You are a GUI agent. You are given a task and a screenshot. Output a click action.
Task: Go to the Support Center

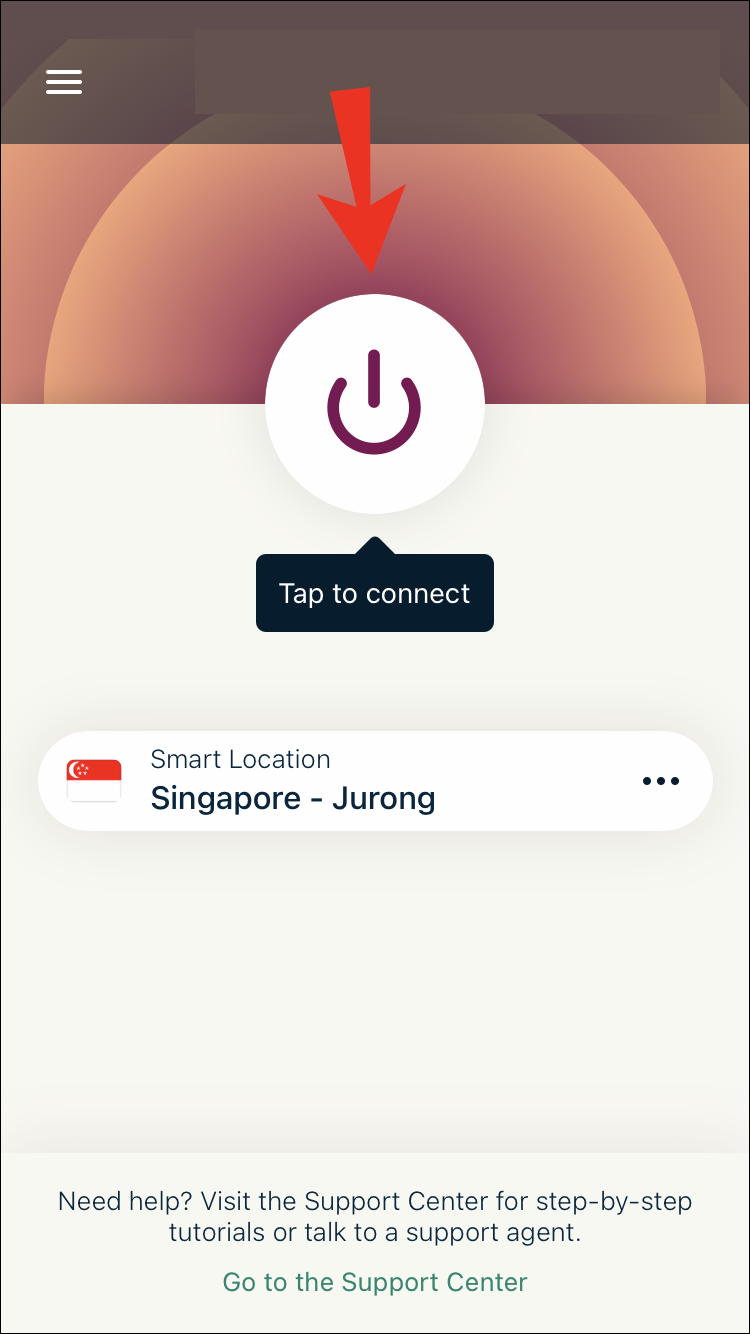374,1282
